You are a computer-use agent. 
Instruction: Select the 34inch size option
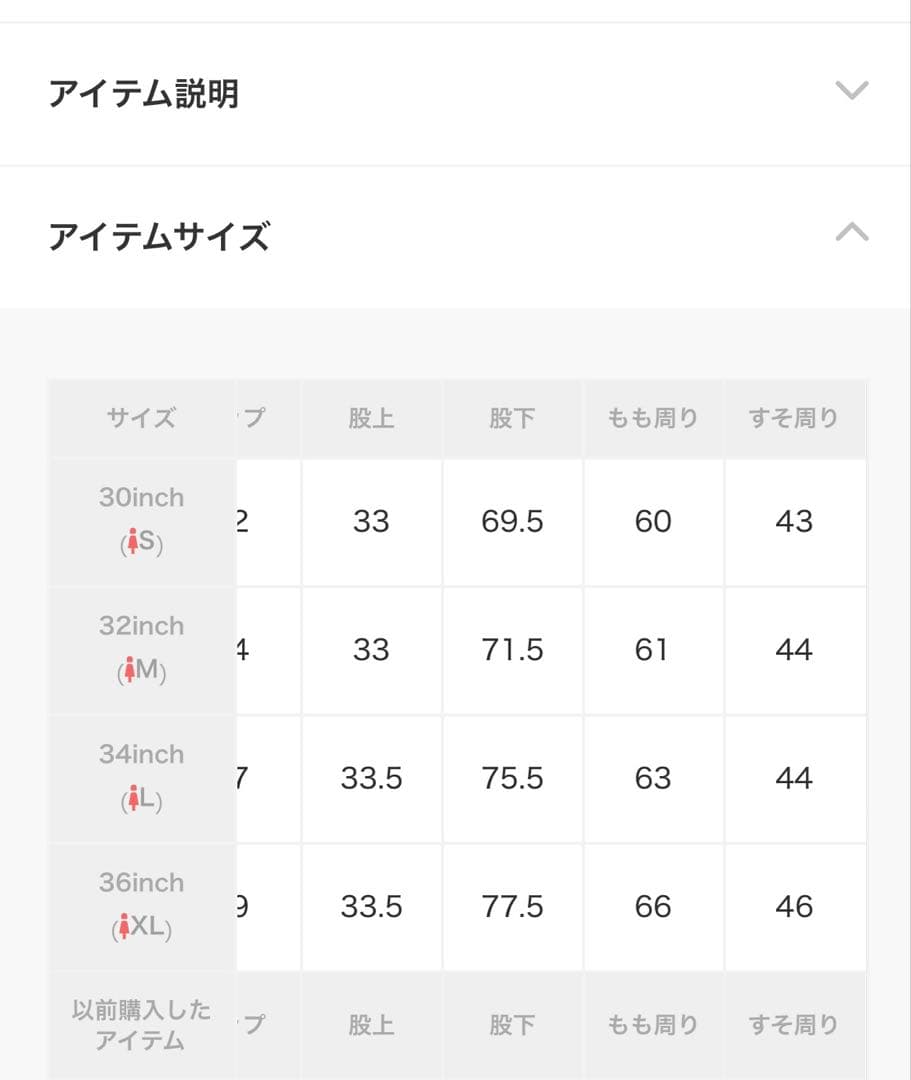140,754
